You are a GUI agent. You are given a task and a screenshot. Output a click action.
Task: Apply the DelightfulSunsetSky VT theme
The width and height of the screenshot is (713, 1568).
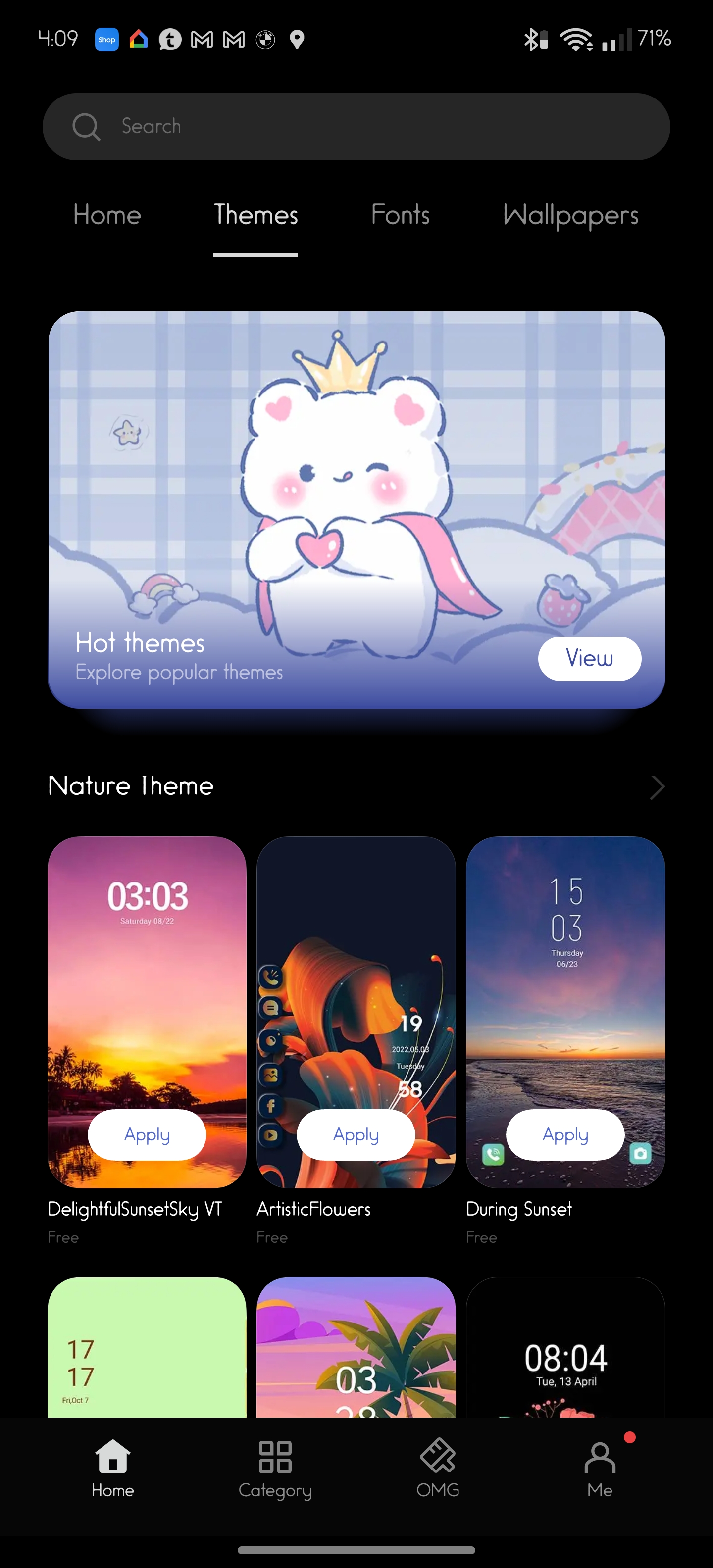[147, 1134]
